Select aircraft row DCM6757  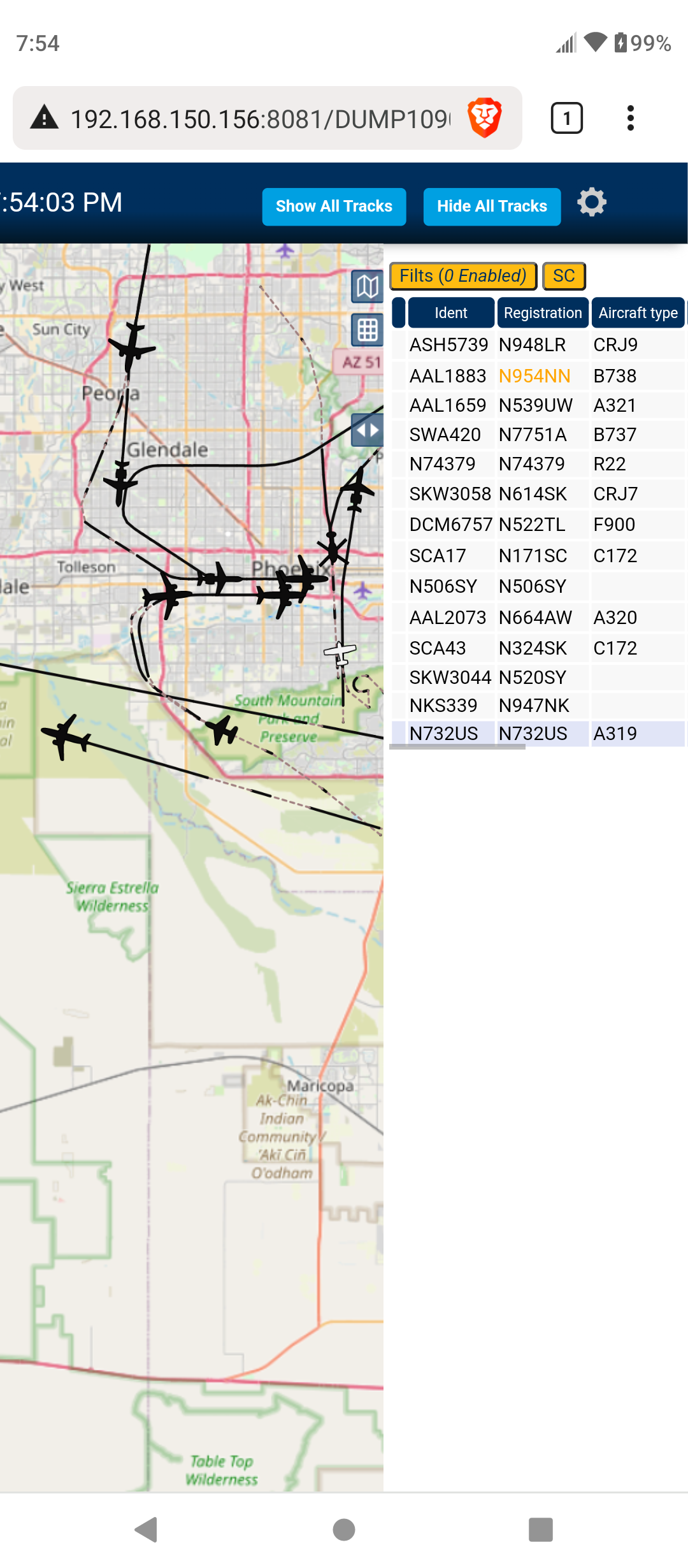click(538, 525)
